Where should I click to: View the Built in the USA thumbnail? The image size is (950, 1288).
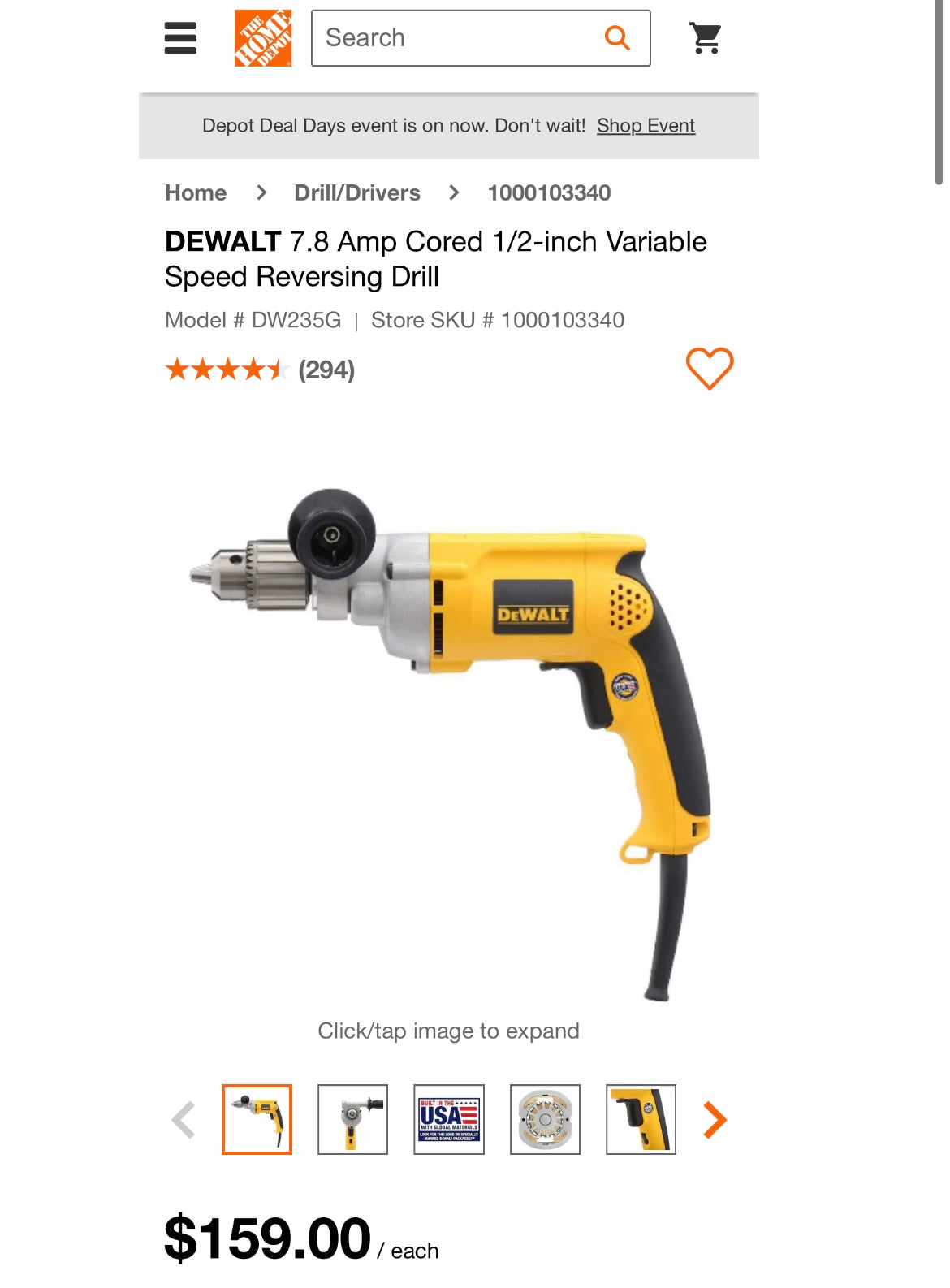pyautogui.click(x=449, y=1119)
